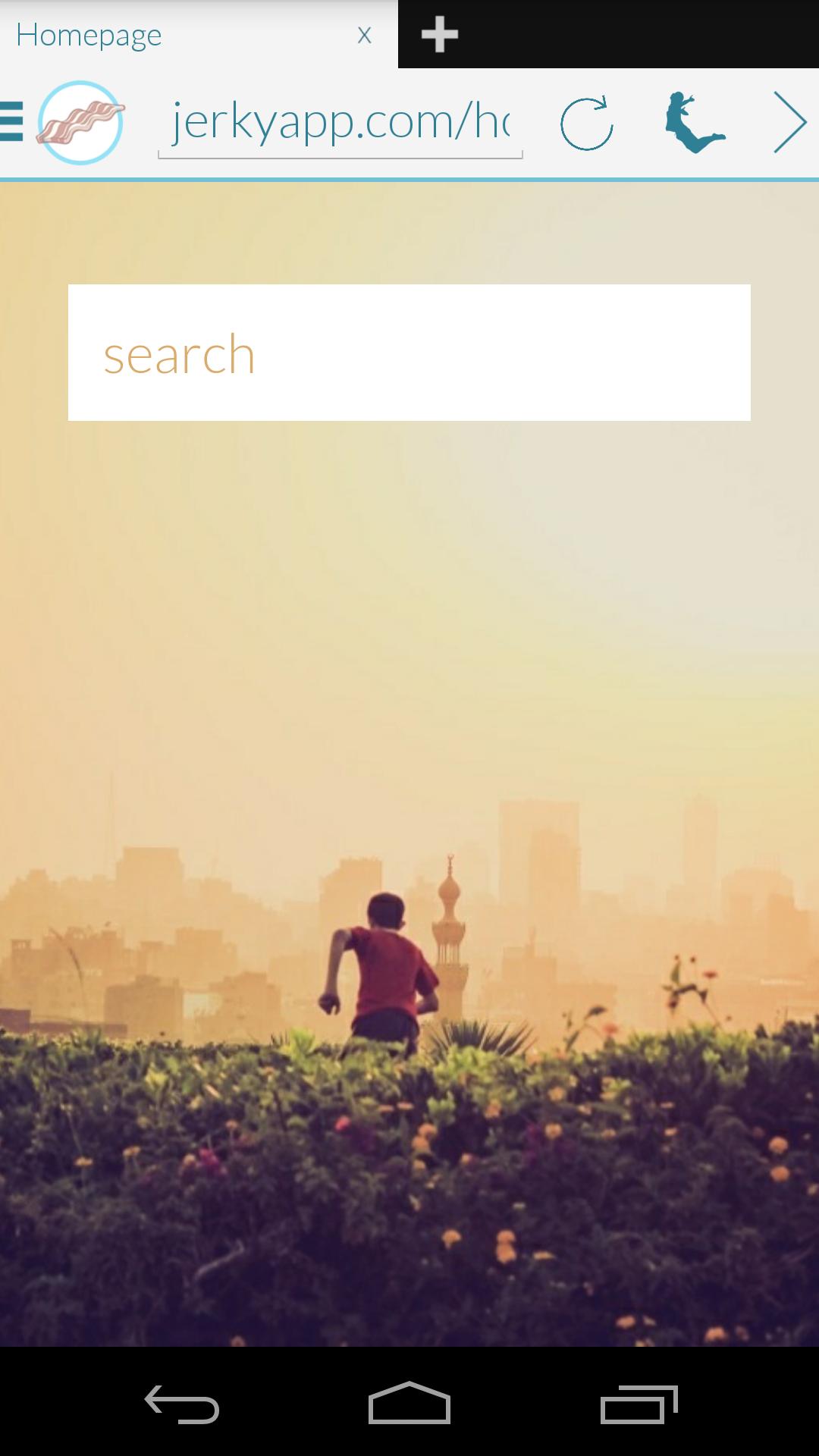
Task: Reload the current page
Action: [x=586, y=123]
